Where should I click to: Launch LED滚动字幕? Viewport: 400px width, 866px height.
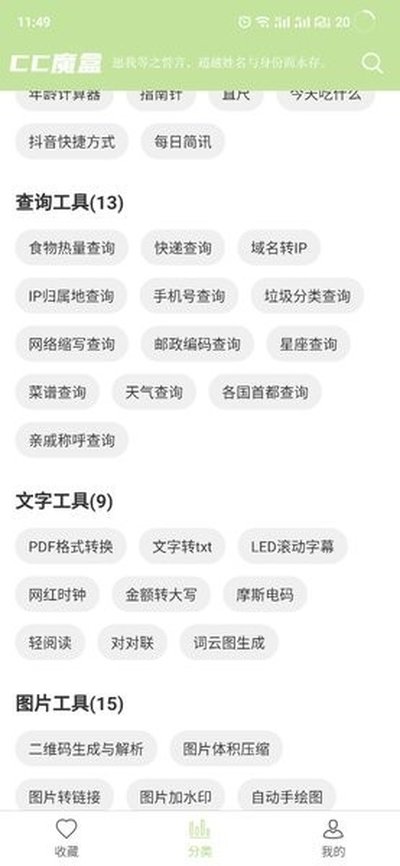[x=293, y=546]
